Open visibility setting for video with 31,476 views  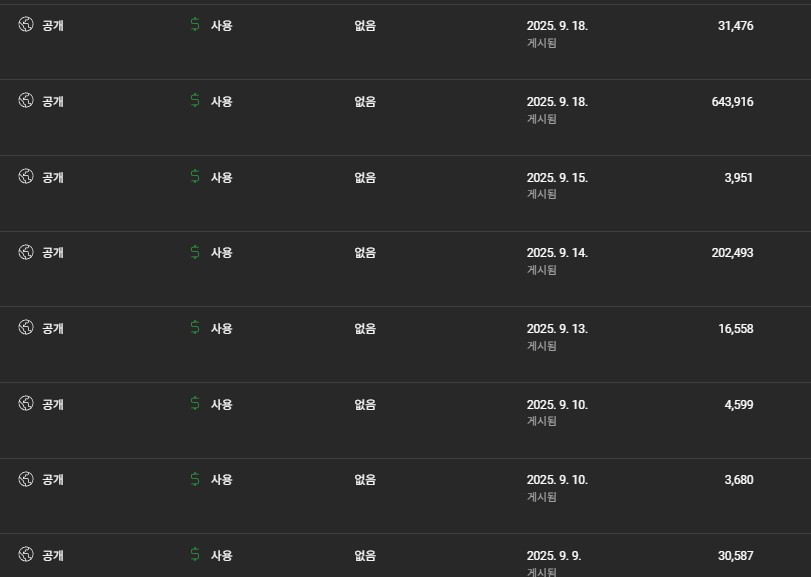pos(40,25)
